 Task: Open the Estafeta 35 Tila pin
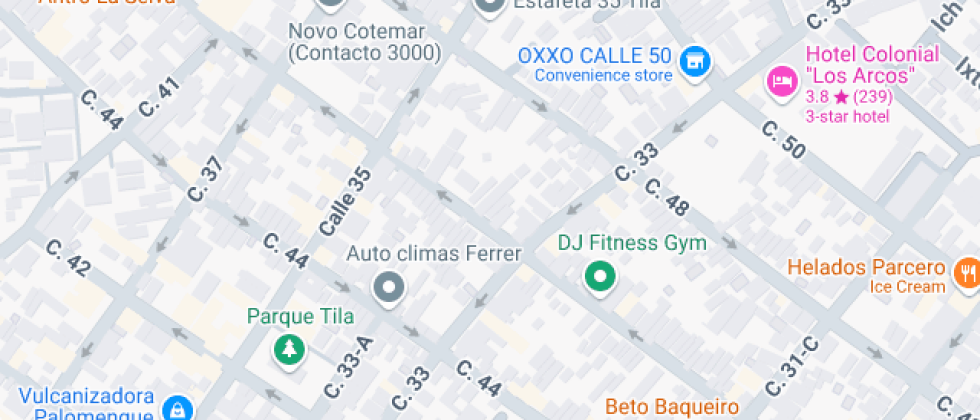coord(489,6)
